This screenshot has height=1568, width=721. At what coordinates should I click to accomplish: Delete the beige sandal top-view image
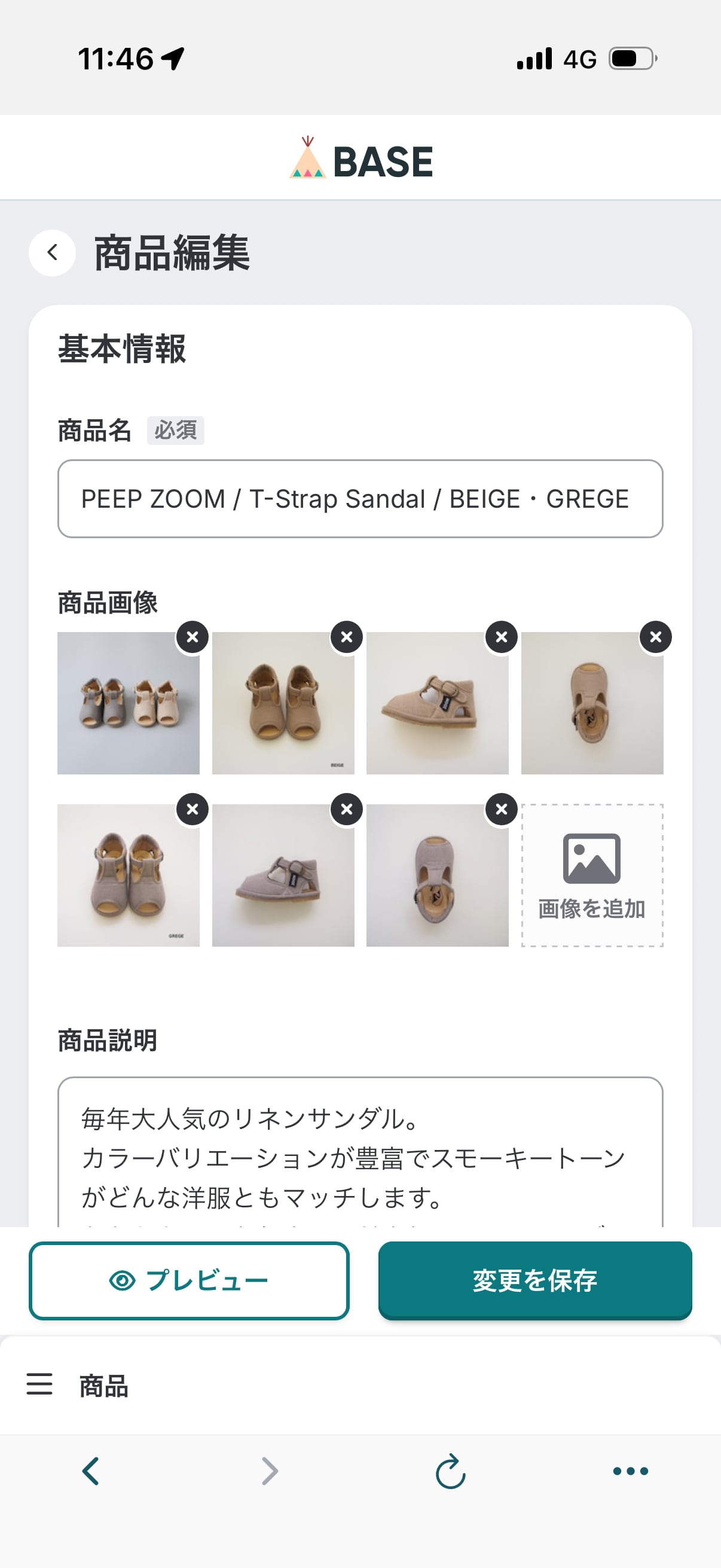coord(656,637)
